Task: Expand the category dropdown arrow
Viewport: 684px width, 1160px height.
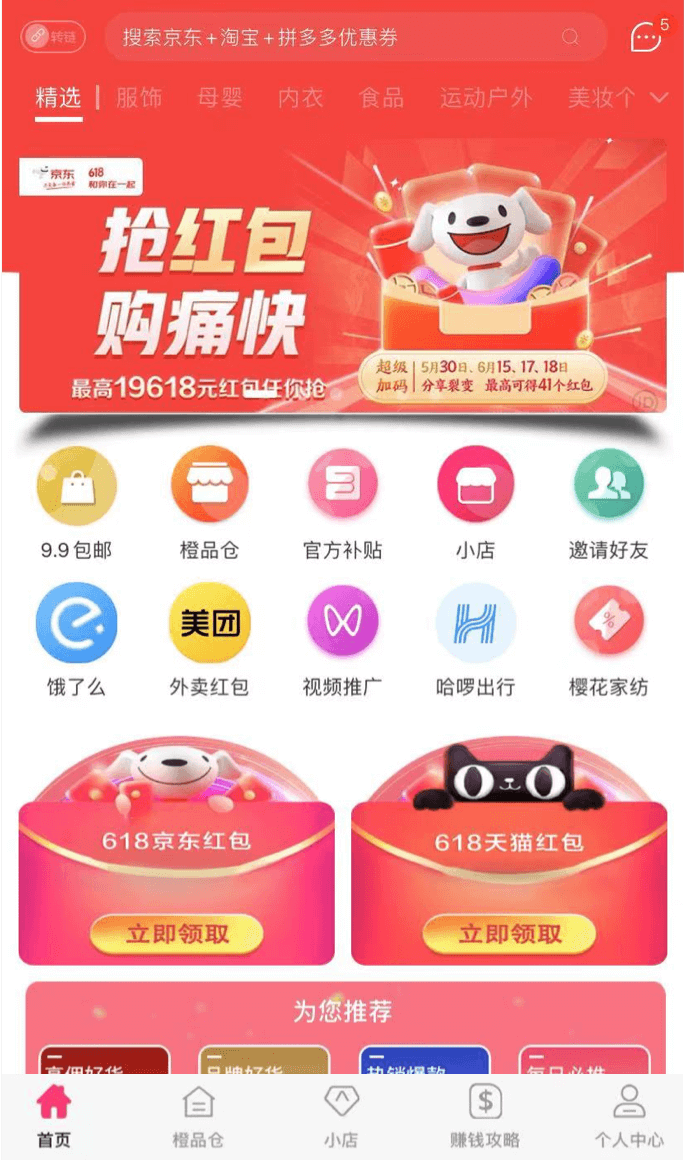Action: [659, 97]
